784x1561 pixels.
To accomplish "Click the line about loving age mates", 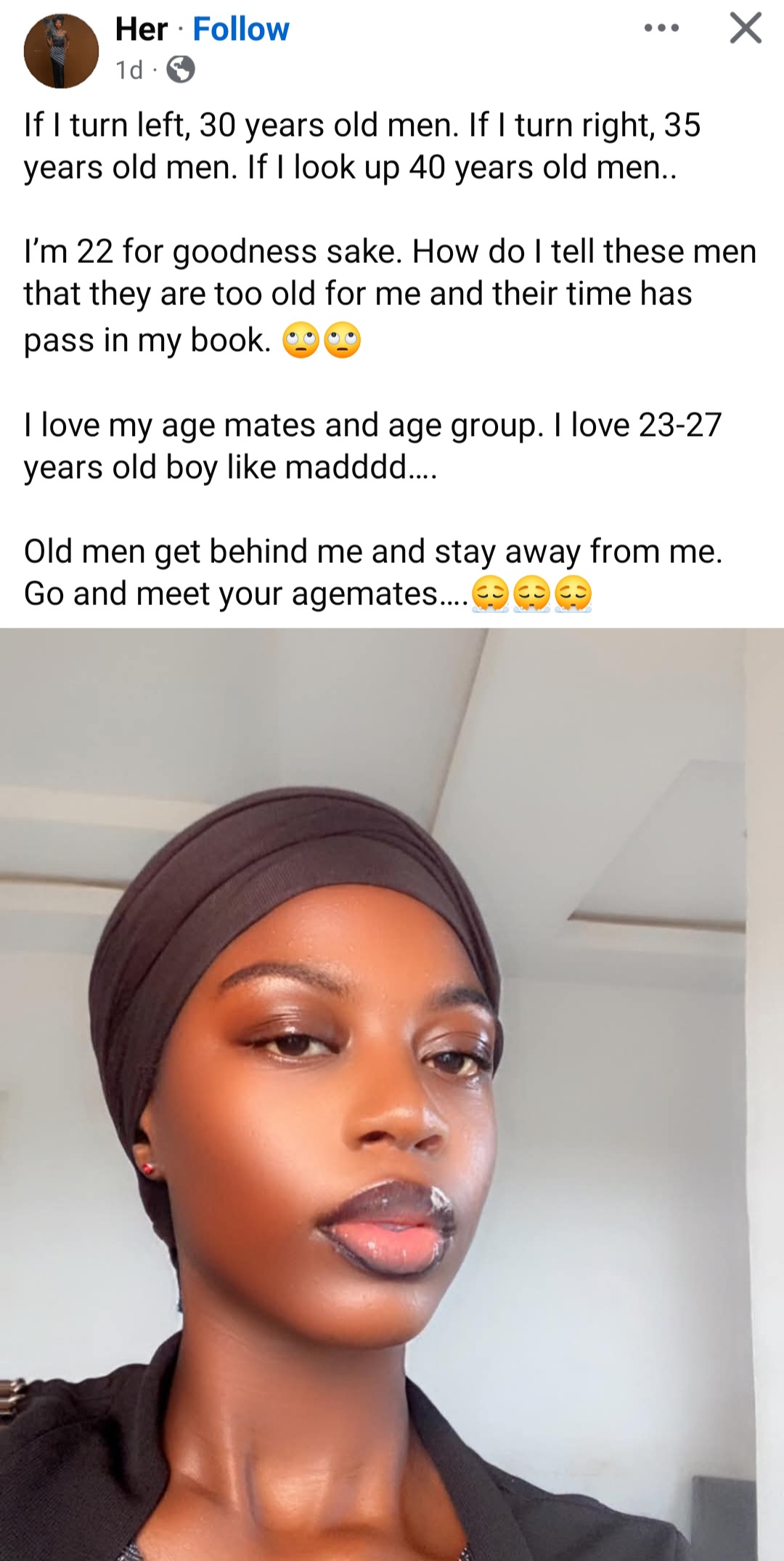I will pos(363,445).
